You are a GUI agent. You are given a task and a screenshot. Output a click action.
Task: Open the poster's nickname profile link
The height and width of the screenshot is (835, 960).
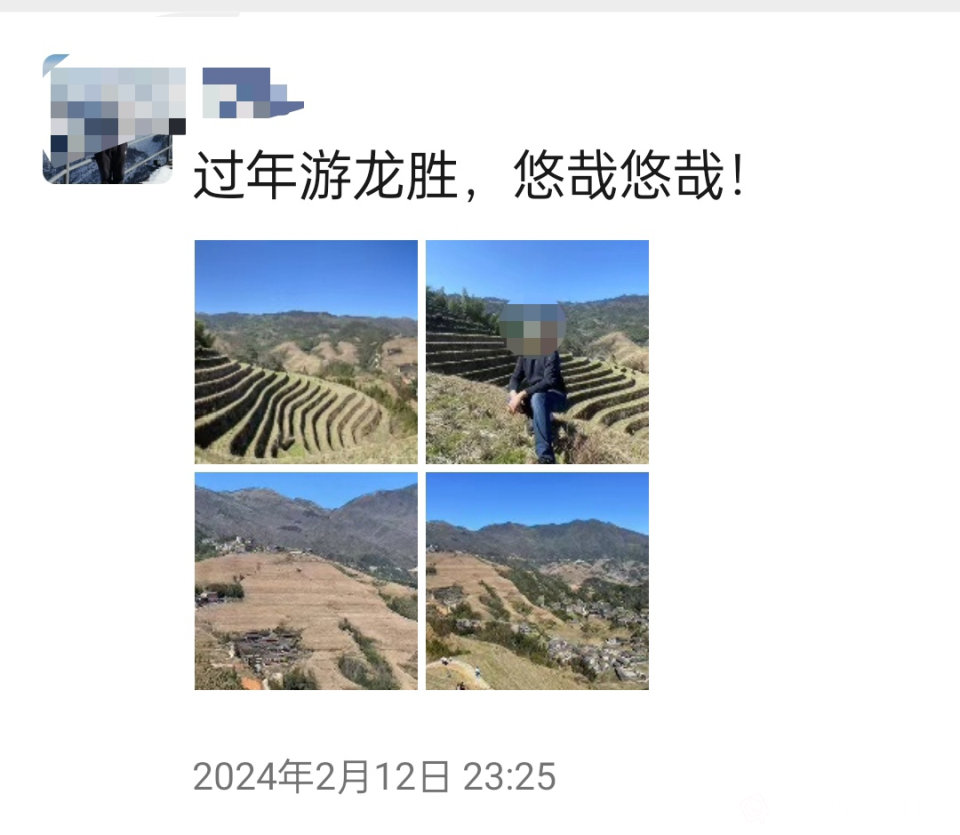pos(252,92)
